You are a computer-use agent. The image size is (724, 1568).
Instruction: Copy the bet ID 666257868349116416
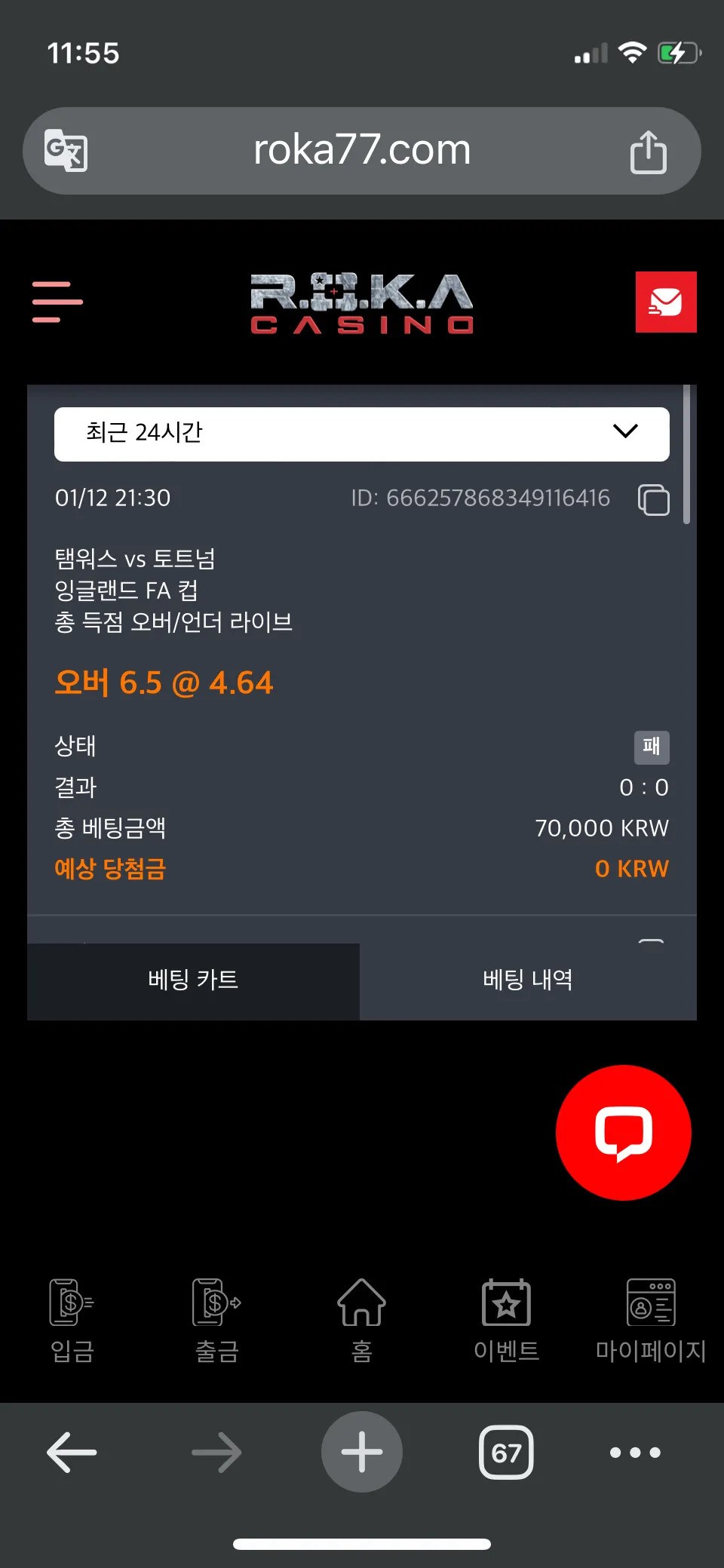click(x=653, y=499)
